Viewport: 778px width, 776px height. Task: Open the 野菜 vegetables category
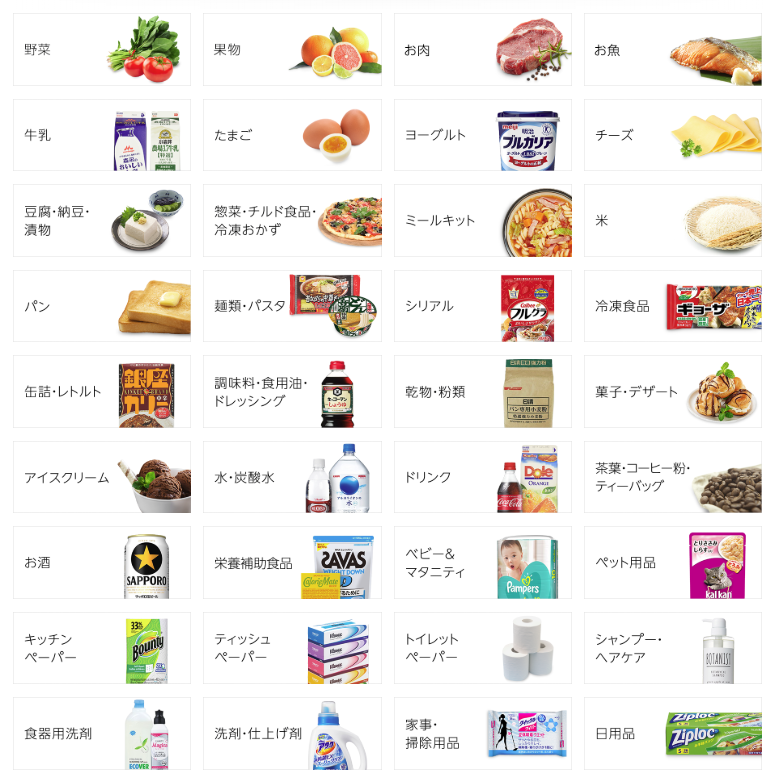click(101, 49)
